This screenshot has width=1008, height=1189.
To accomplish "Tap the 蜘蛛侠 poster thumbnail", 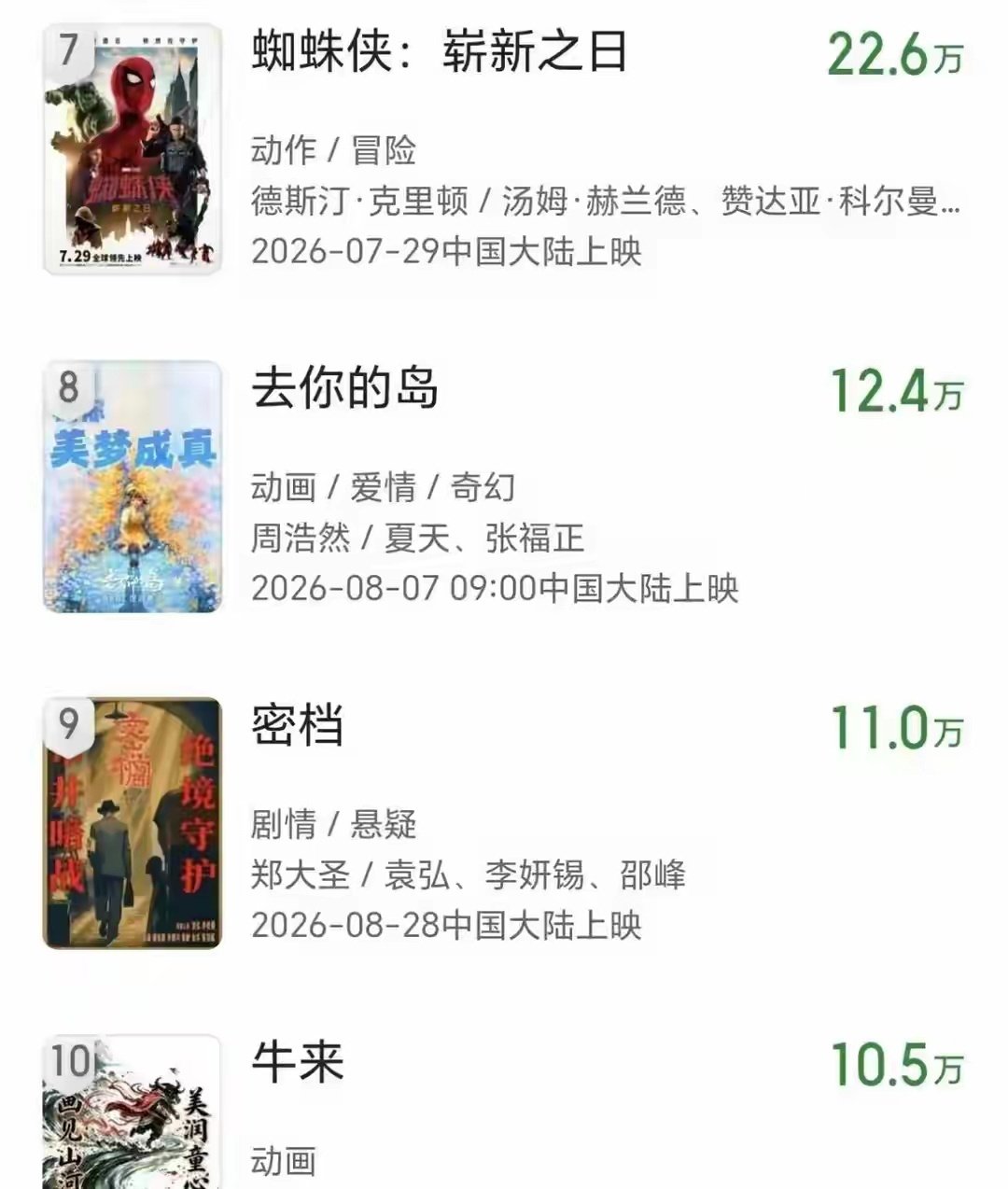I will click(133, 149).
